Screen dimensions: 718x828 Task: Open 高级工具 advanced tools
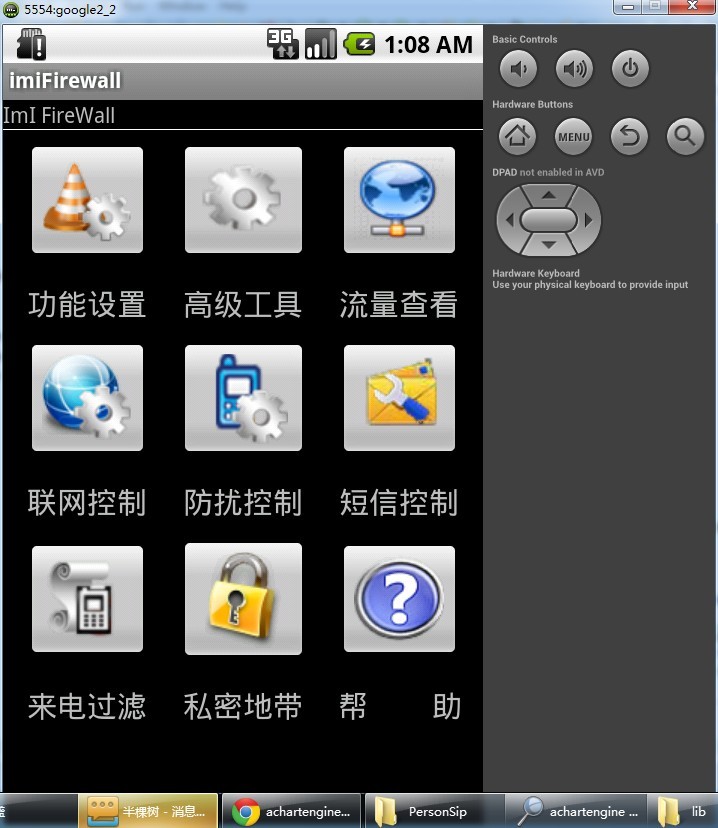(243, 200)
